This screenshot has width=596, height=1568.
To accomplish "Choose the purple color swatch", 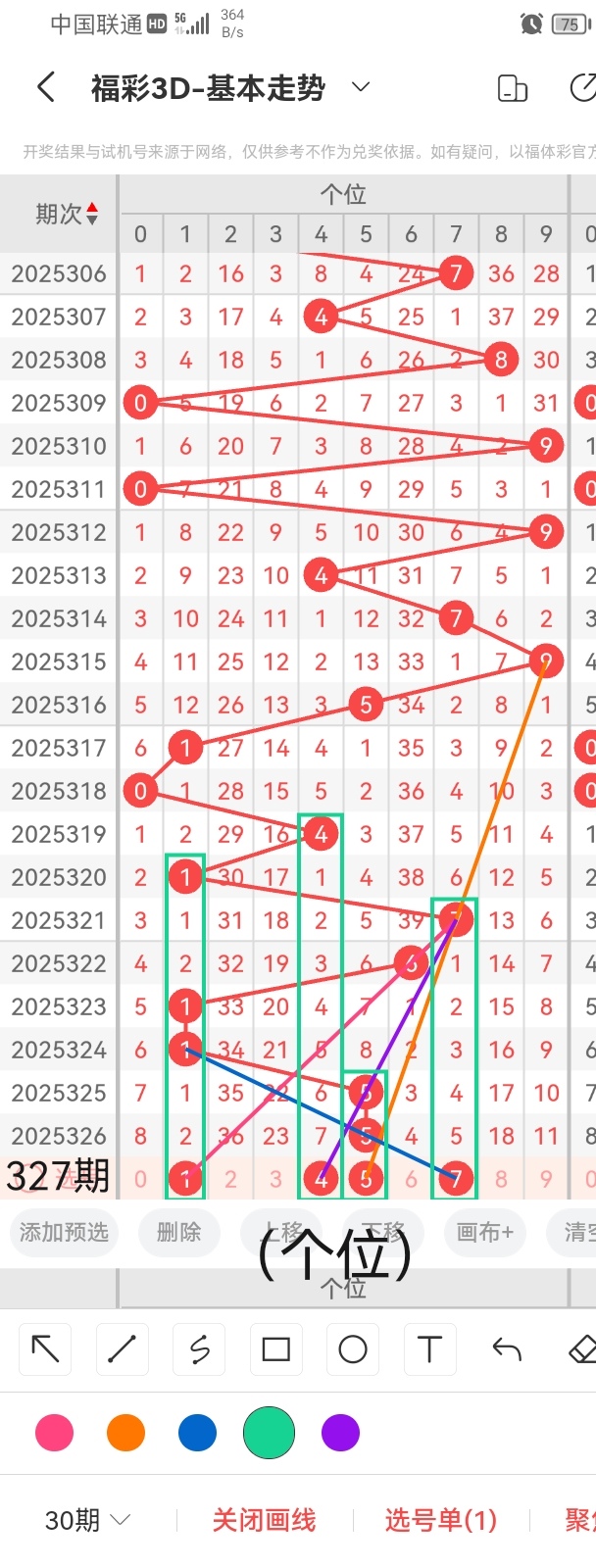I will tap(340, 1433).
